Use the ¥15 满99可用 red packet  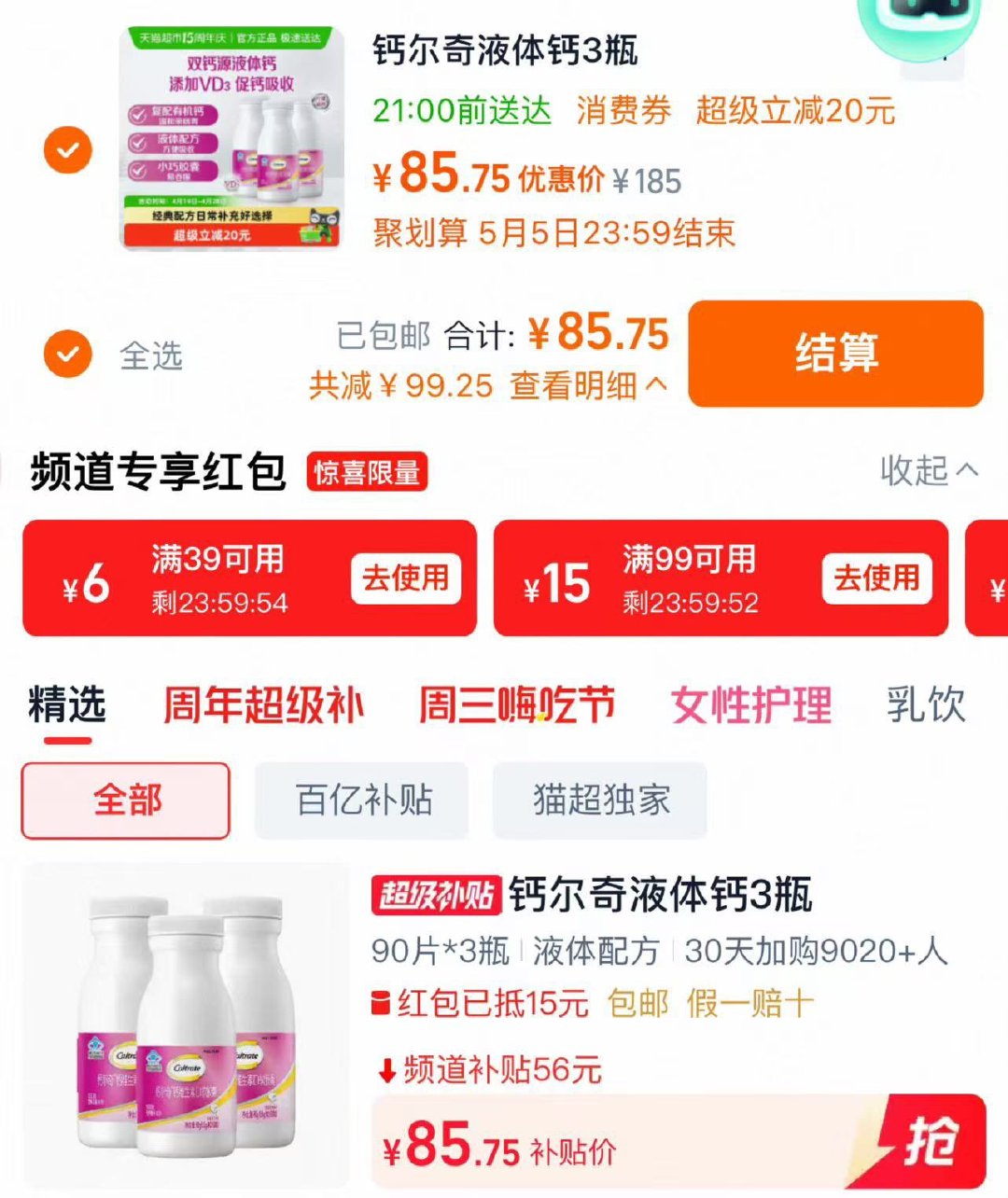pos(876,578)
